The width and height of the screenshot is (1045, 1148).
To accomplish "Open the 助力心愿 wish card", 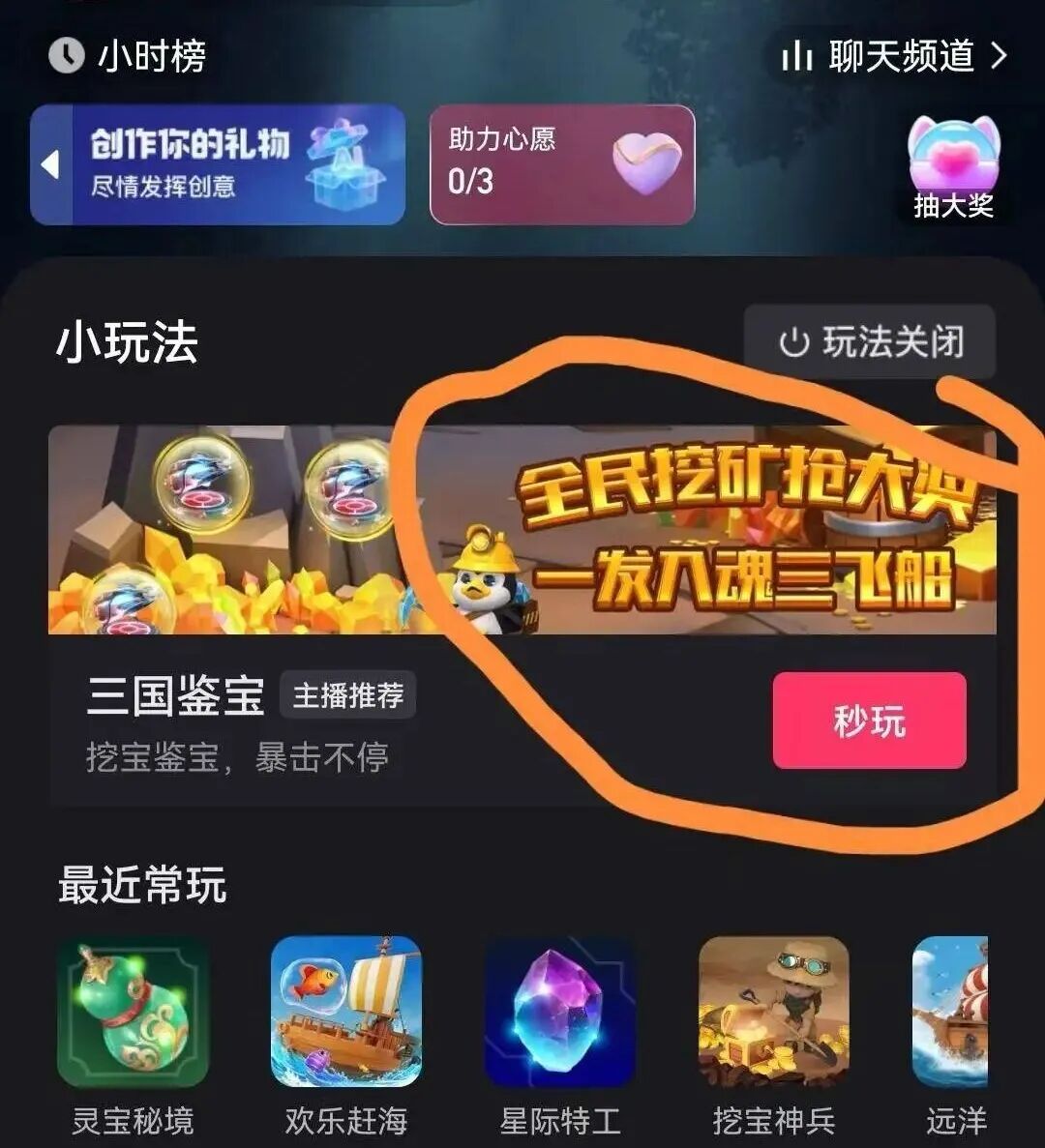I will (x=562, y=164).
